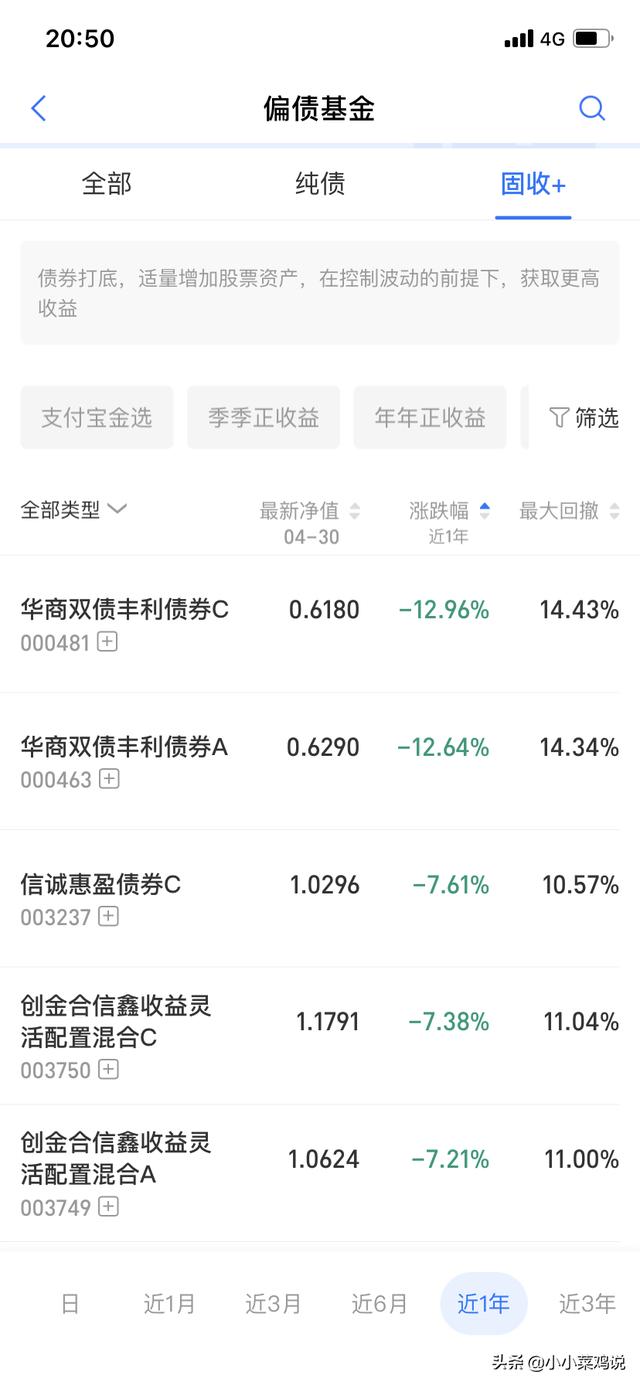Open the search magnifier icon
This screenshot has width=640, height=1385.
coord(592,108)
